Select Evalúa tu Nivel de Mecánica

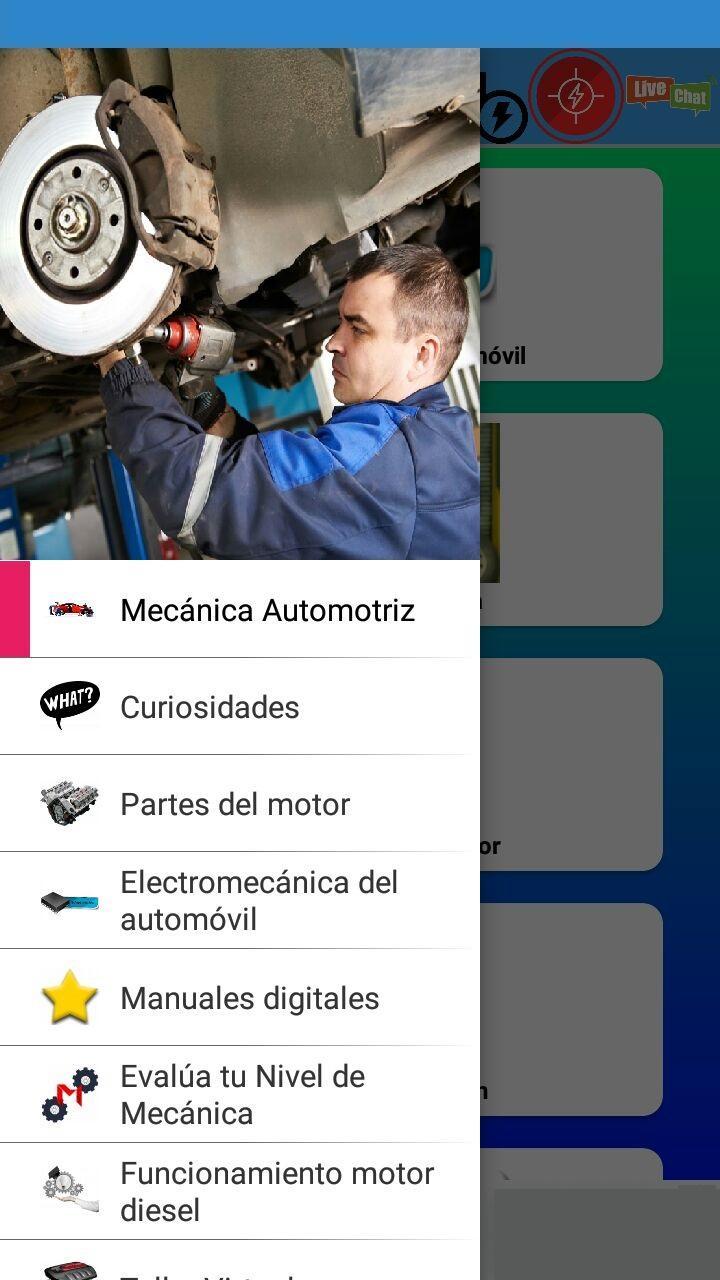point(240,1094)
